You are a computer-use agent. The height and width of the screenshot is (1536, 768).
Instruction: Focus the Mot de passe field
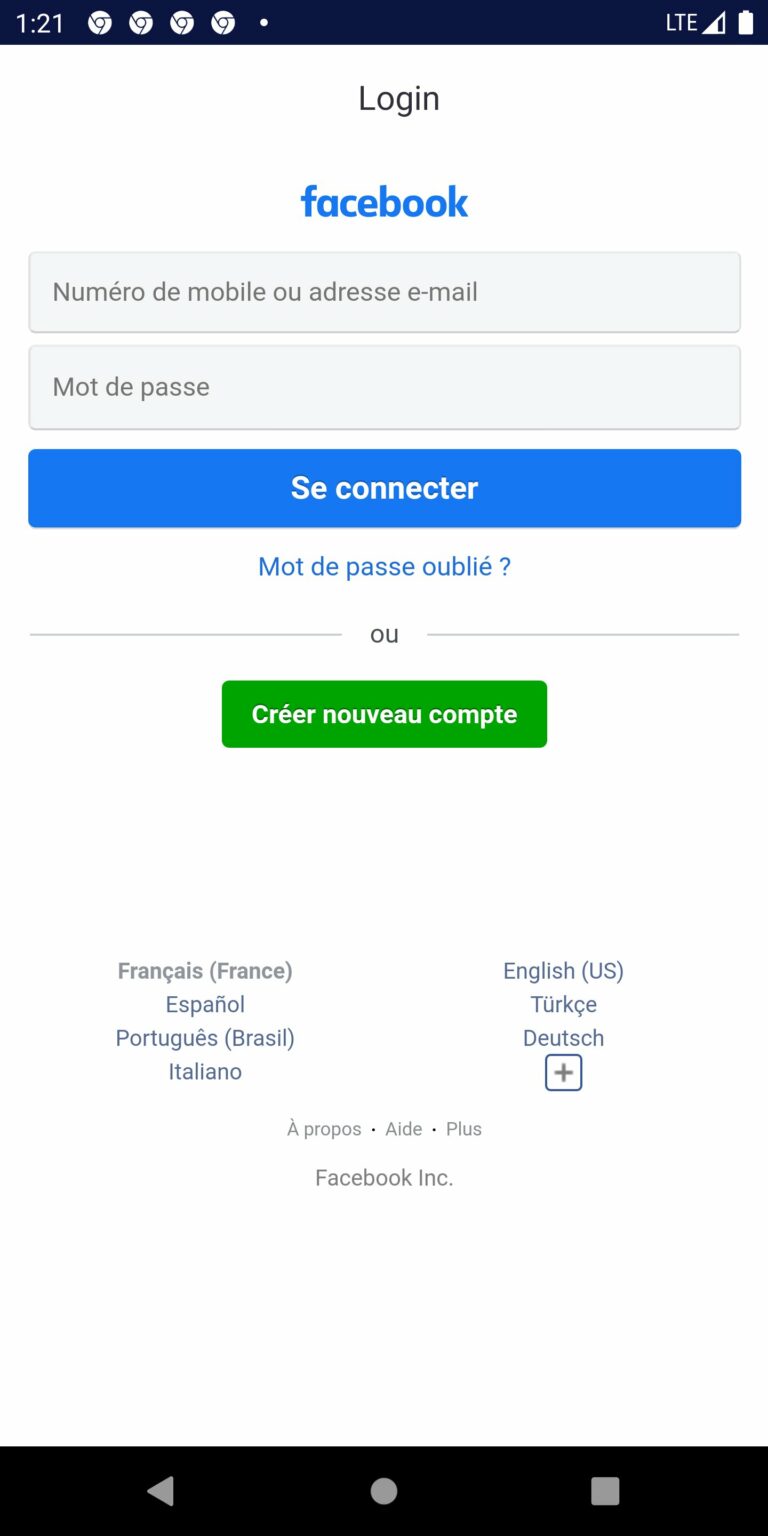(384, 387)
